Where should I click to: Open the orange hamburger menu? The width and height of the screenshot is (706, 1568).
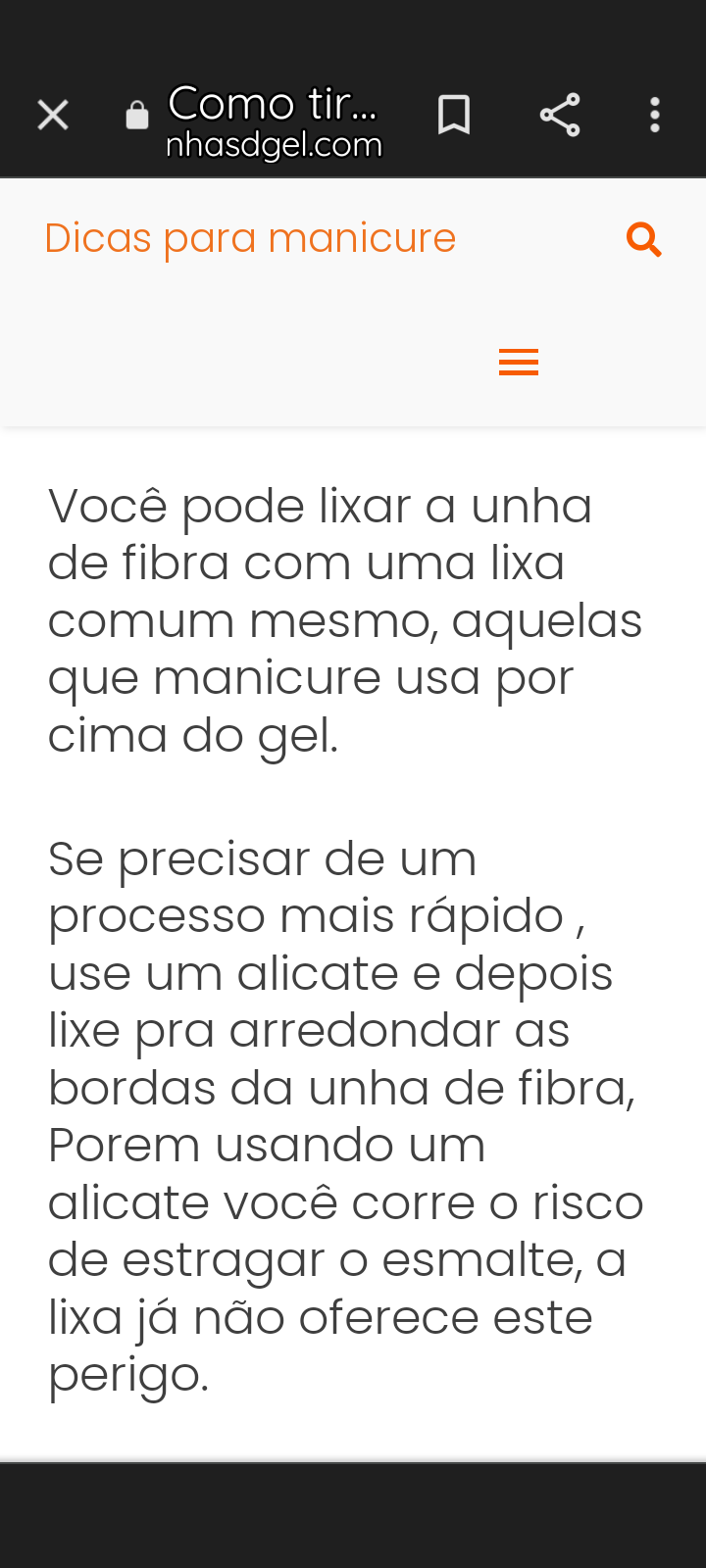(518, 363)
